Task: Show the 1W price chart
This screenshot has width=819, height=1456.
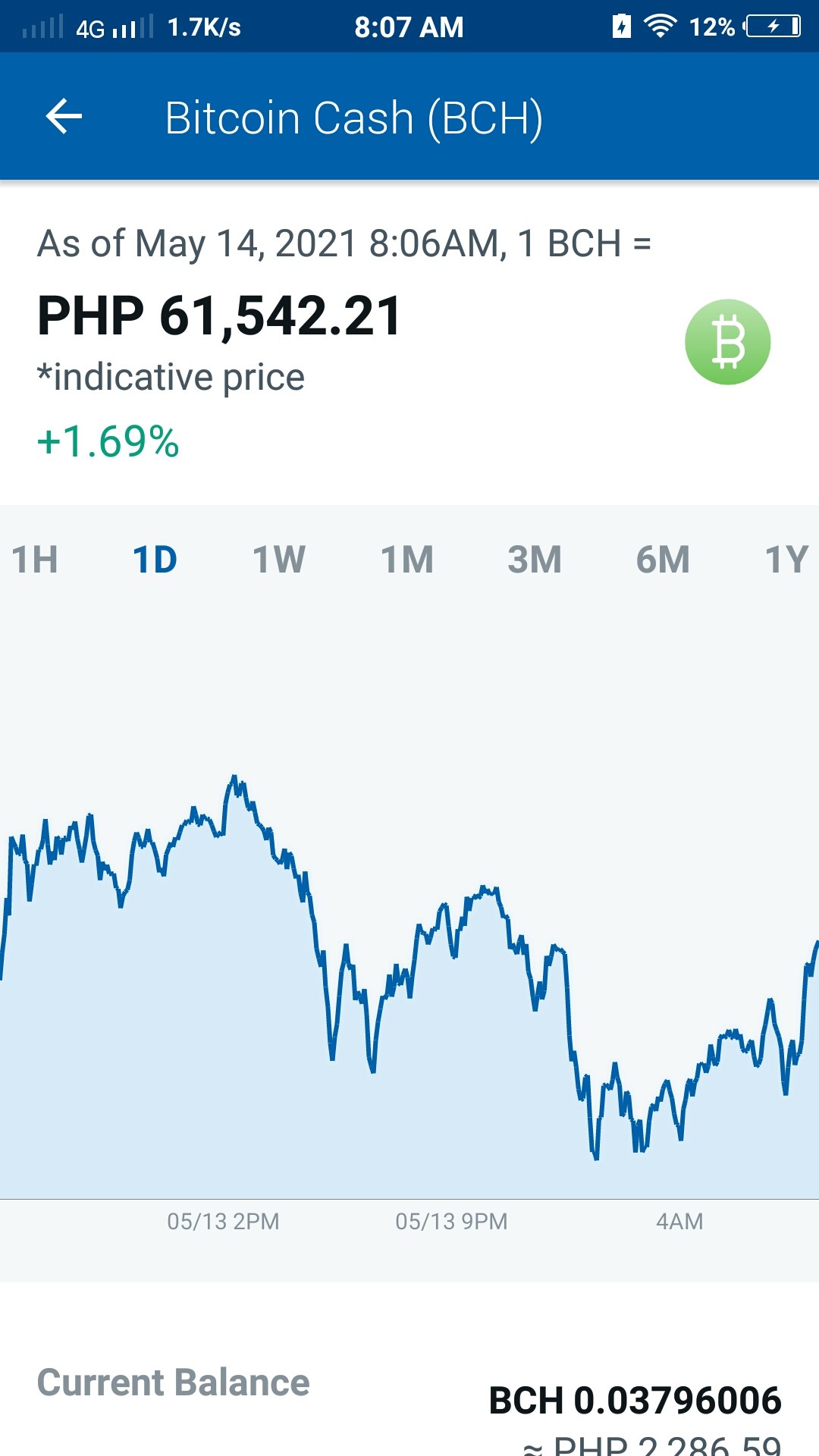Action: [x=279, y=560]
